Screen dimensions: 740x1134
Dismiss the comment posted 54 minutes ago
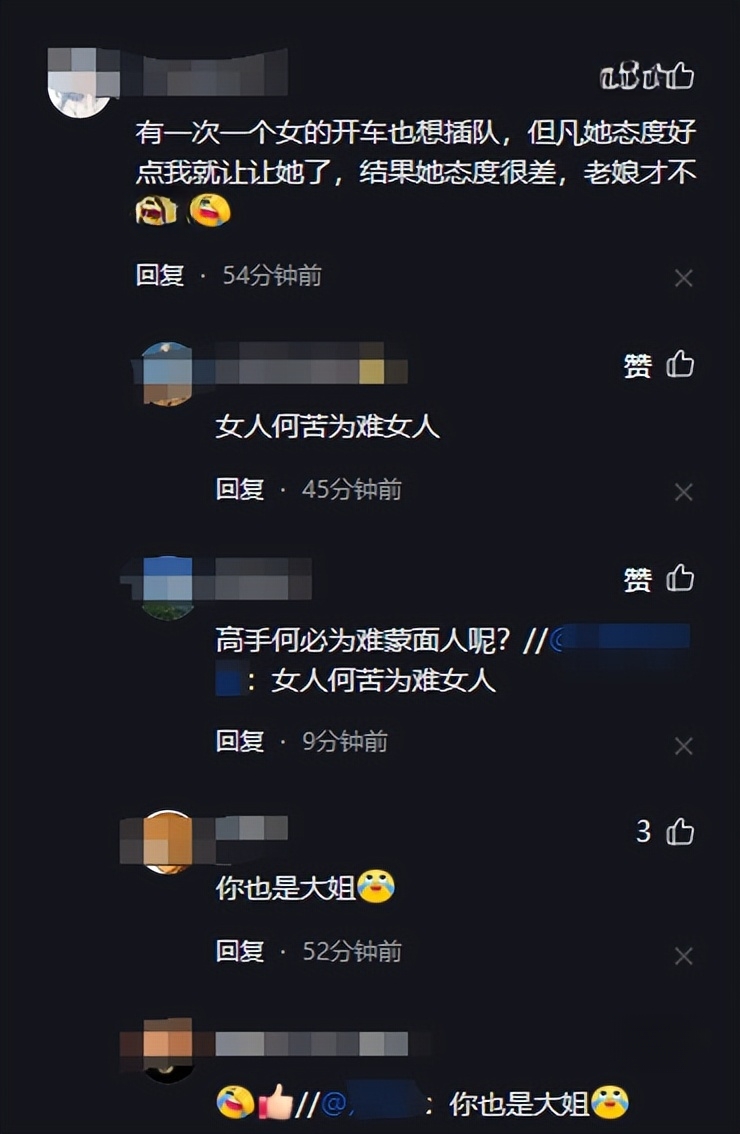(684, 278)
